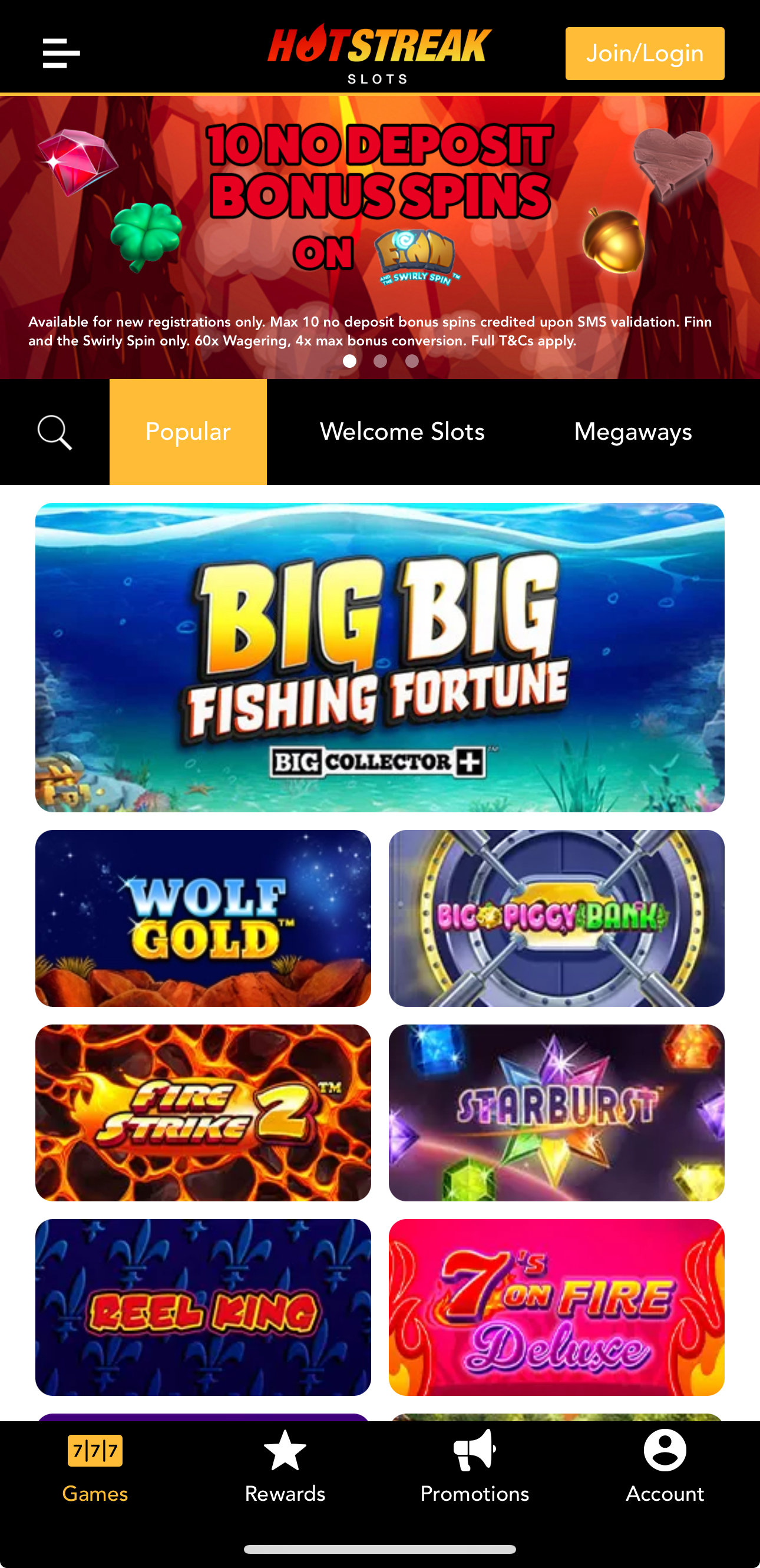This screenshot has height=1568, width=760.
Task: Activate the third carousel indicator dot
Action: 412,361
